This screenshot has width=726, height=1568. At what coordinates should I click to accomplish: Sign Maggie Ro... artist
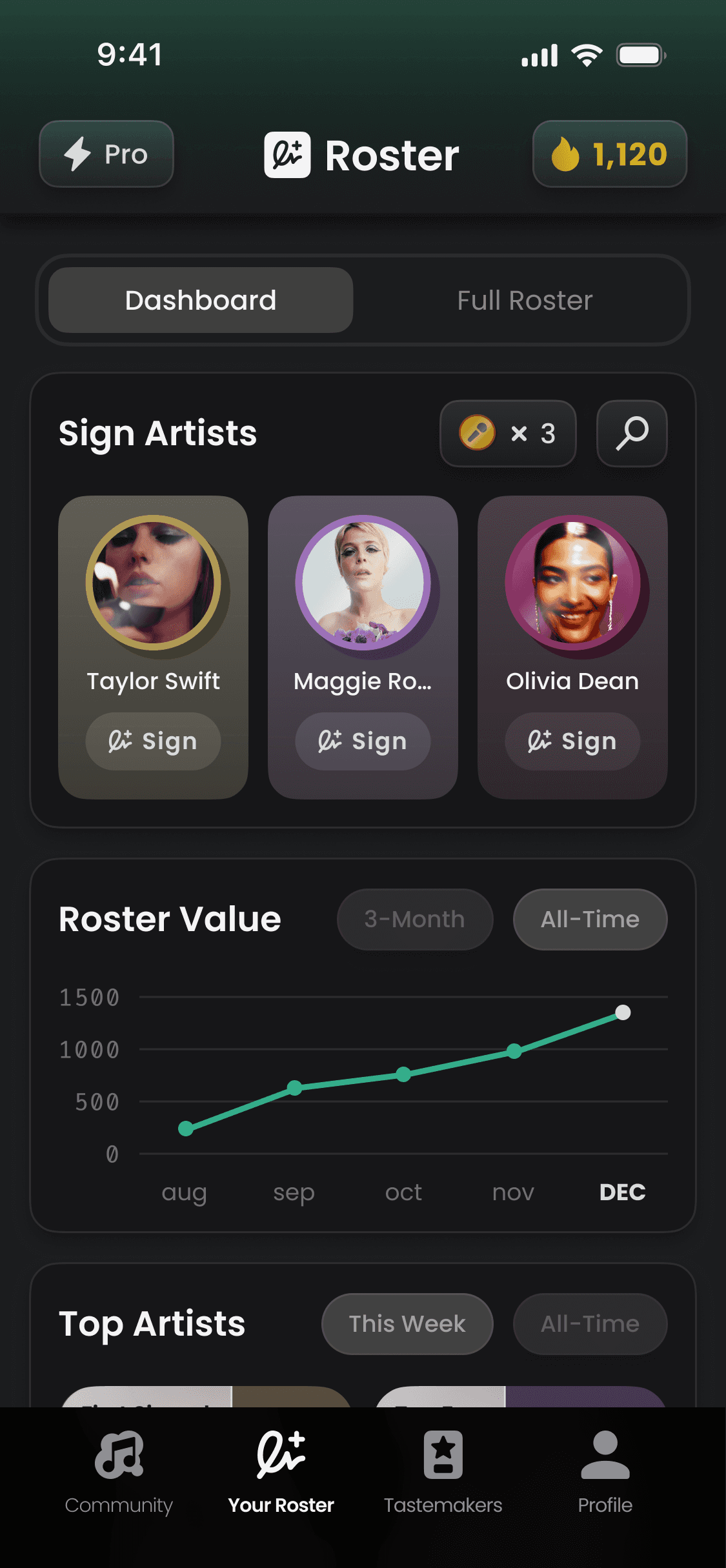coord(363,741)
